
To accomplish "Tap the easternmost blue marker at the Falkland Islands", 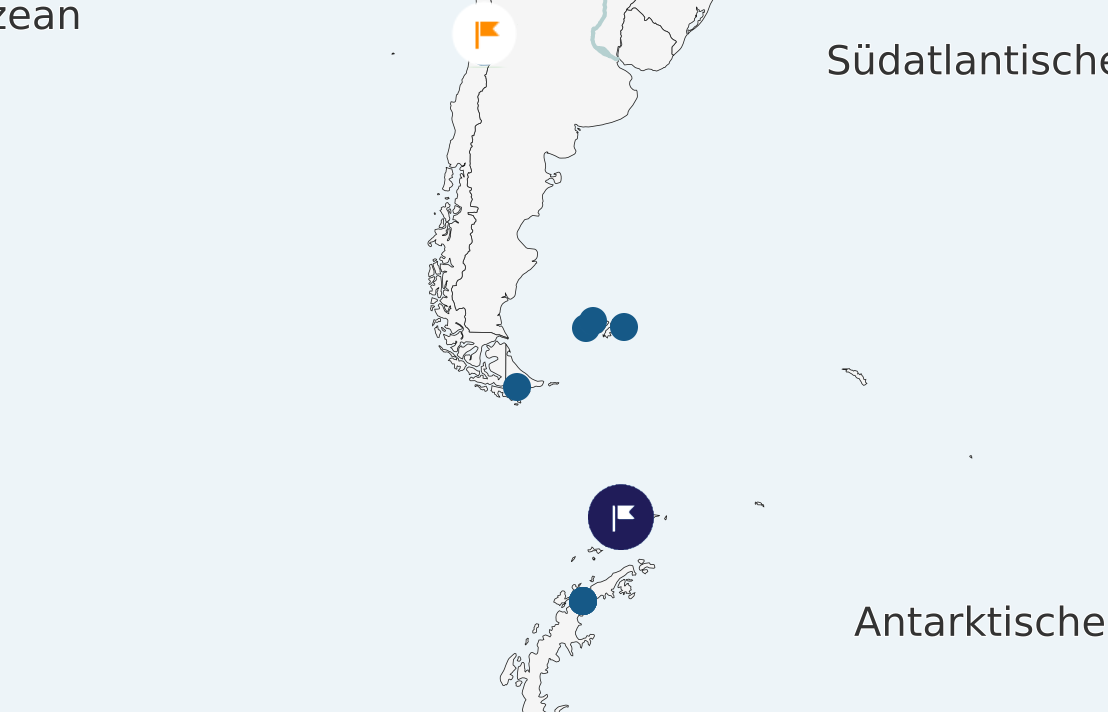I will pyautogui.click(x=624, y=327).
